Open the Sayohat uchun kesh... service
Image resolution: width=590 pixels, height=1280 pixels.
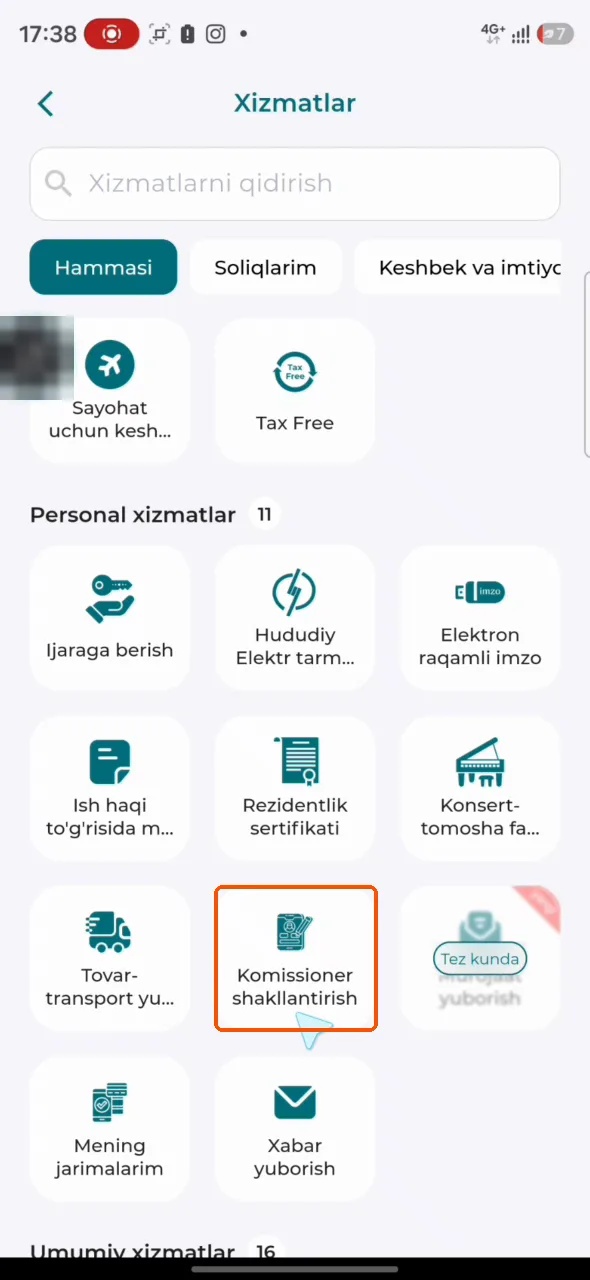point(110,391)
